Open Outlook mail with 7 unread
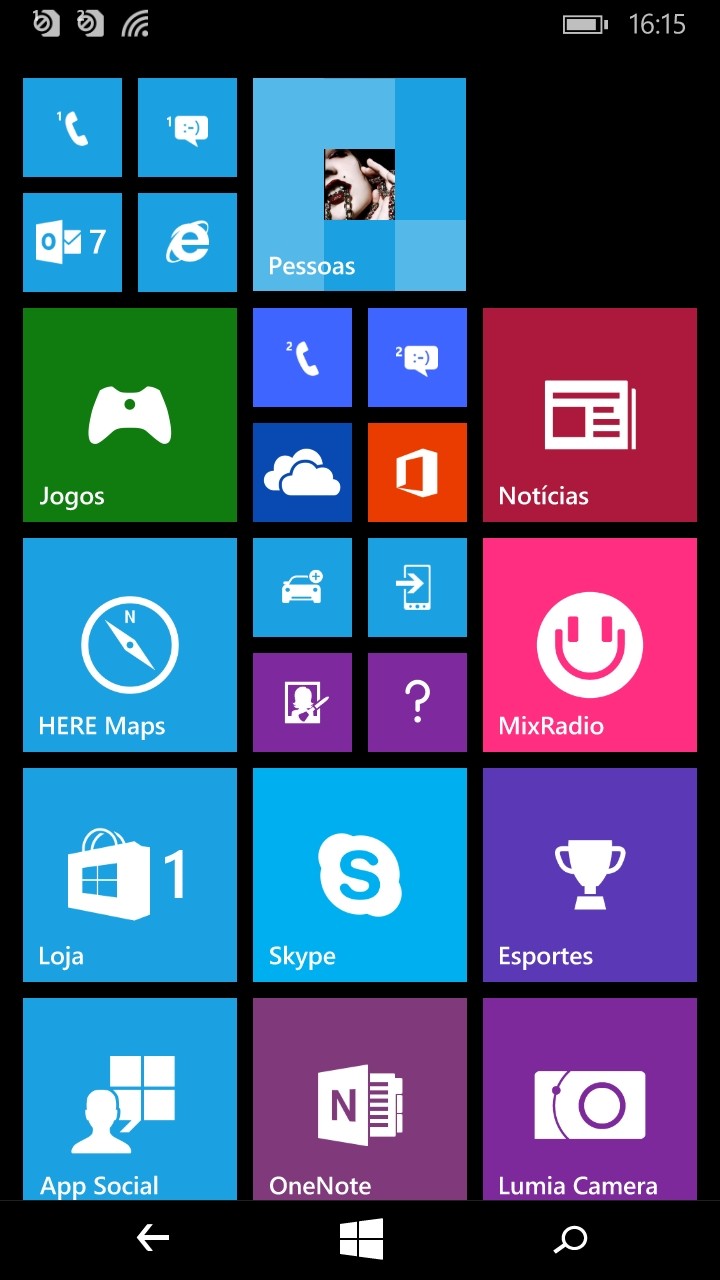The image size is (720, 1280). (x=72, y=242)
